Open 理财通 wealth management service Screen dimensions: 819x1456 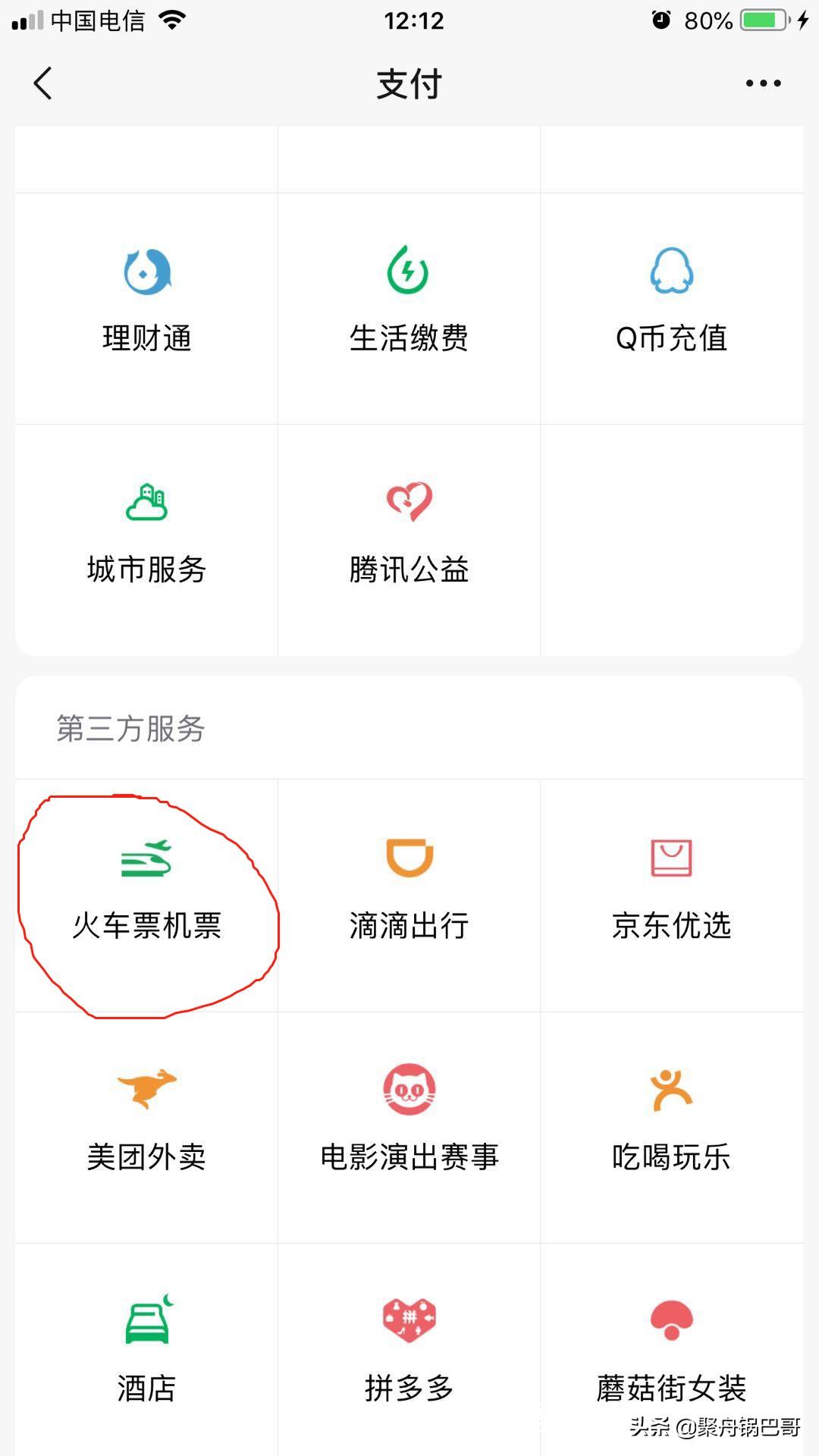coord(146,302)
